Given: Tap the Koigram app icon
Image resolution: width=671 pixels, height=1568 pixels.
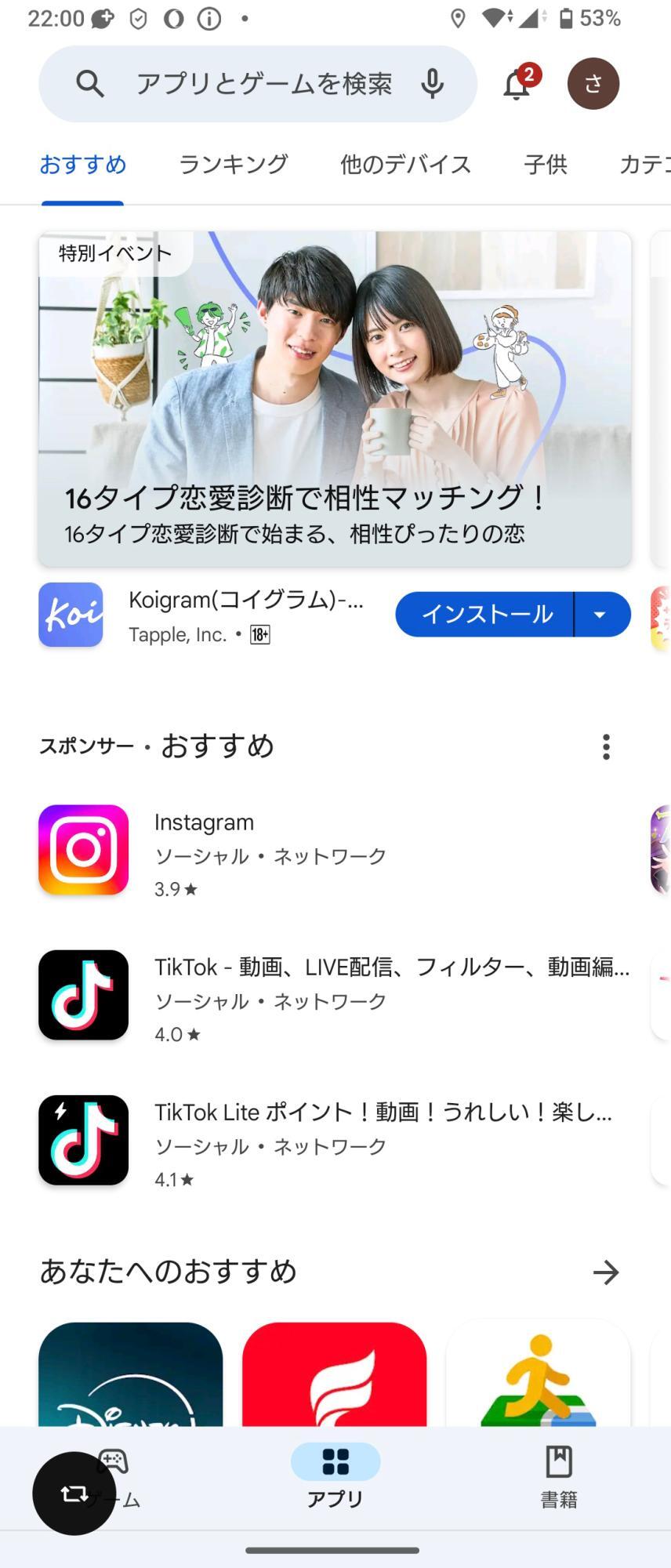Looking at the screenshot, I should [x=70, y=615].
